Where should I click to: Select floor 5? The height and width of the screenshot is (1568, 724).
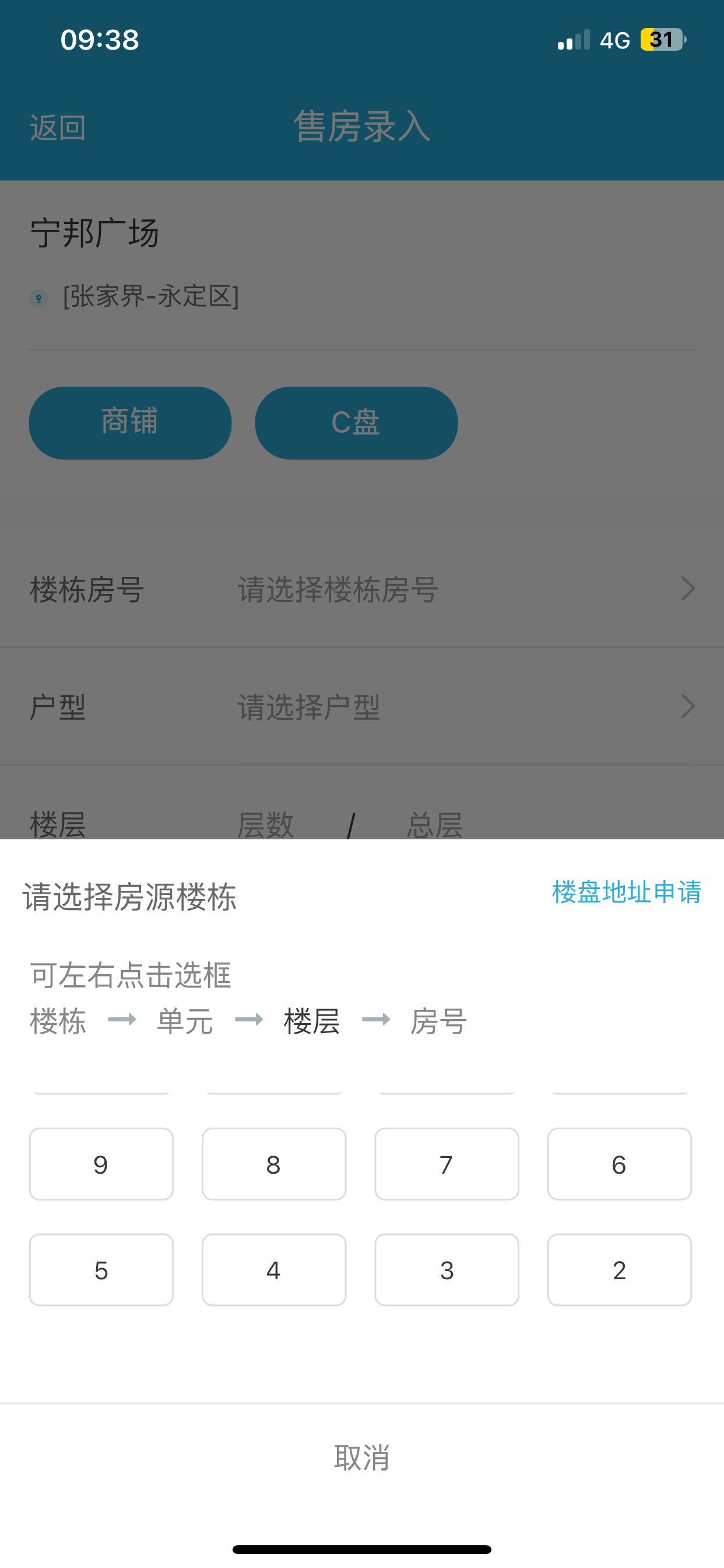click(101, 1270)
